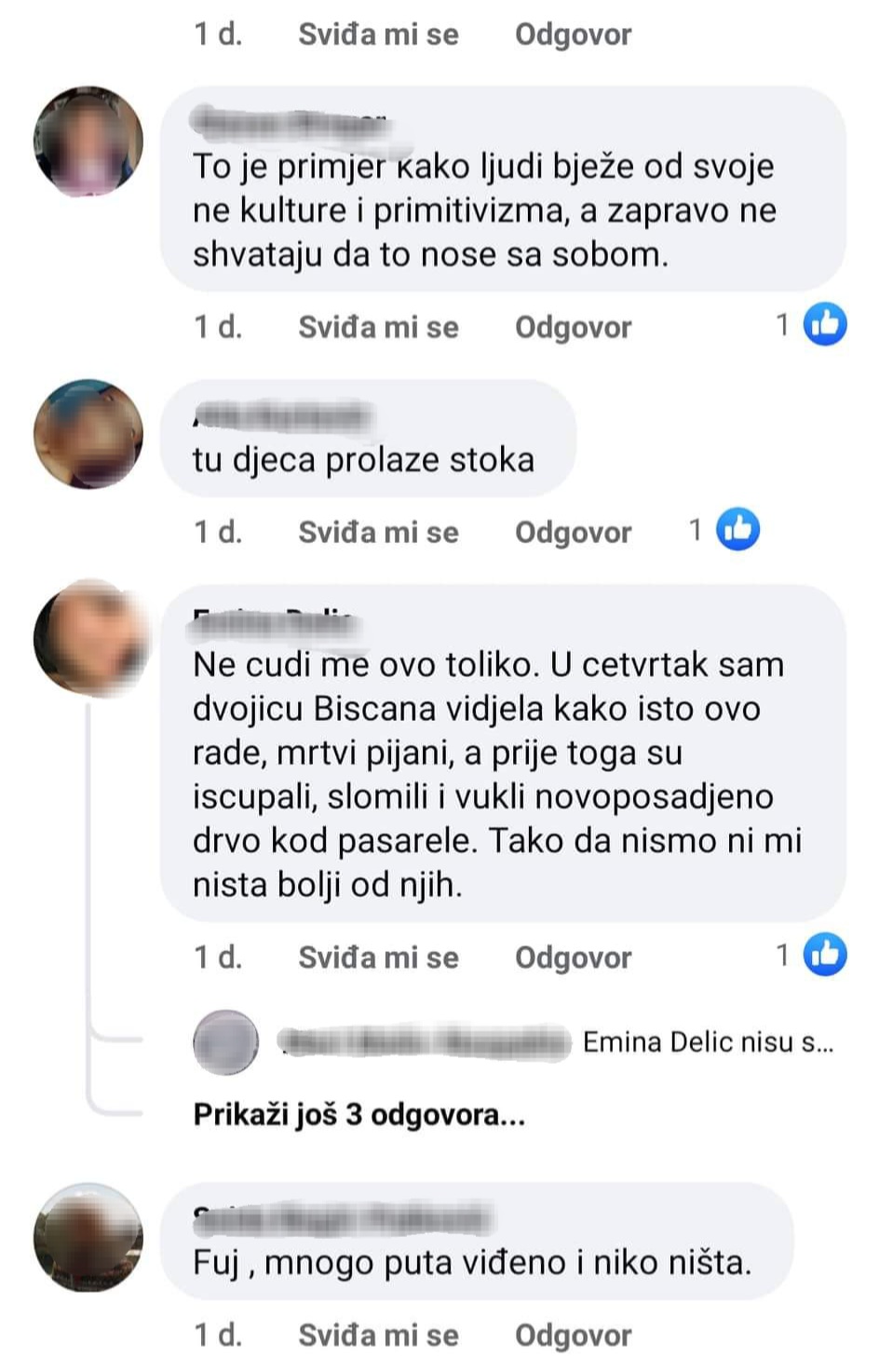This screenshot has width=879, height=1372.
Task: Reply to the comment about "ne kulture i primitivizma"
Action: click(573, 327)
